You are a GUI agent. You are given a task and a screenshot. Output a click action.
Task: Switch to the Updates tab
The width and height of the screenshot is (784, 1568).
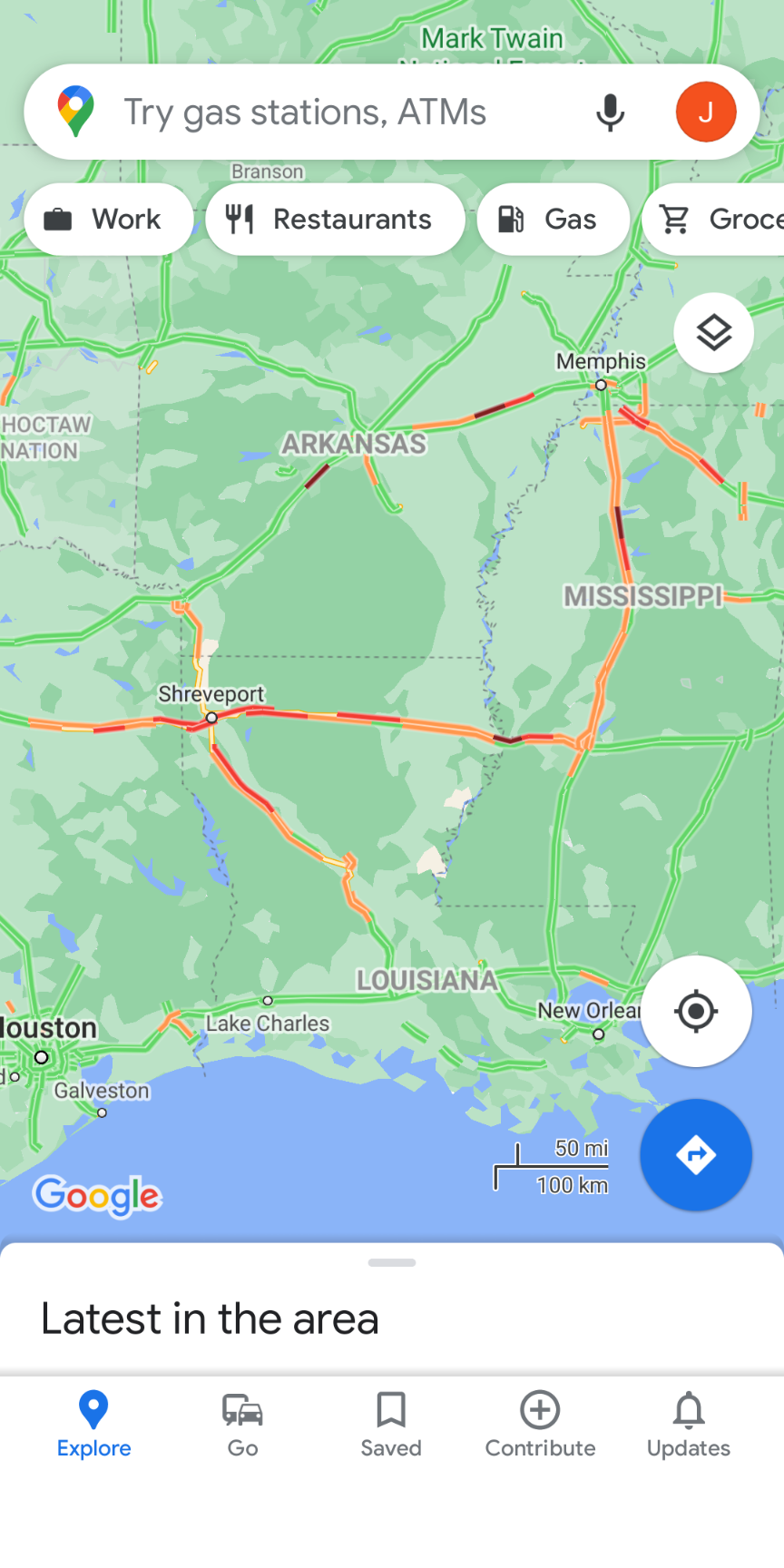(688, 1425)
